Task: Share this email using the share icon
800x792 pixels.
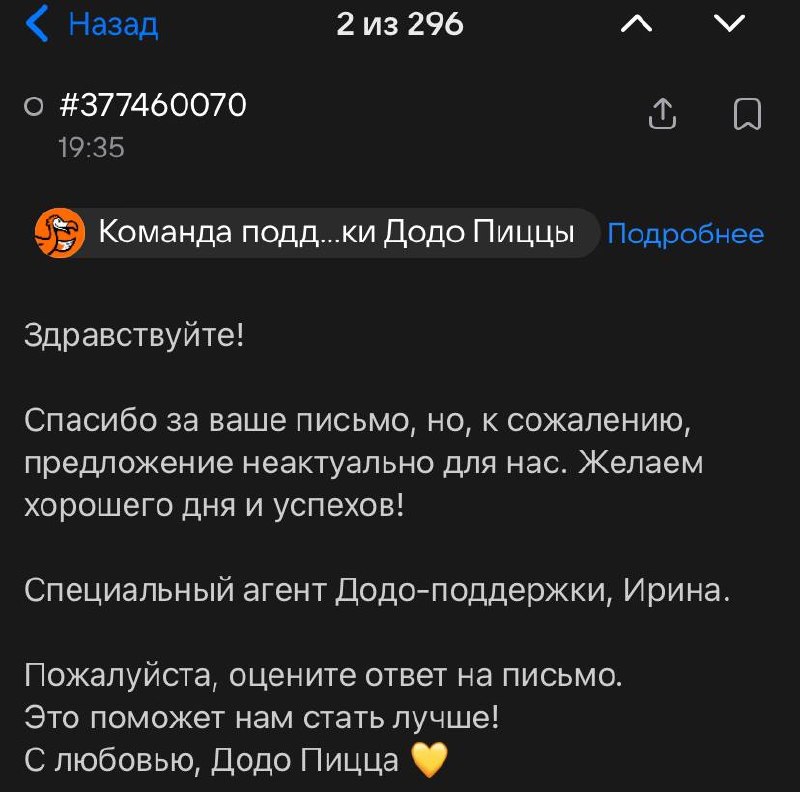Action: pos(662,113)
